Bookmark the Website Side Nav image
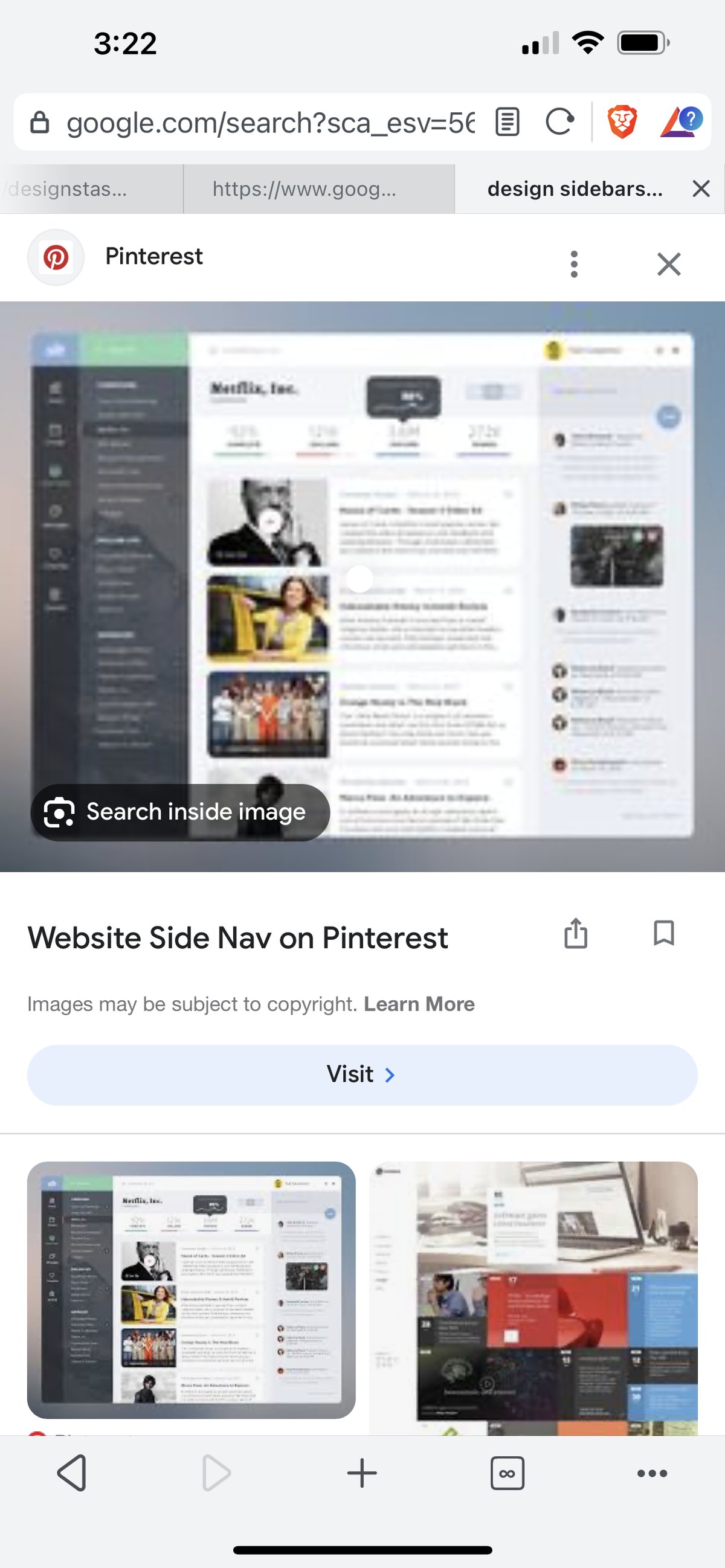Screen dimensions: 725x1568 663,934
